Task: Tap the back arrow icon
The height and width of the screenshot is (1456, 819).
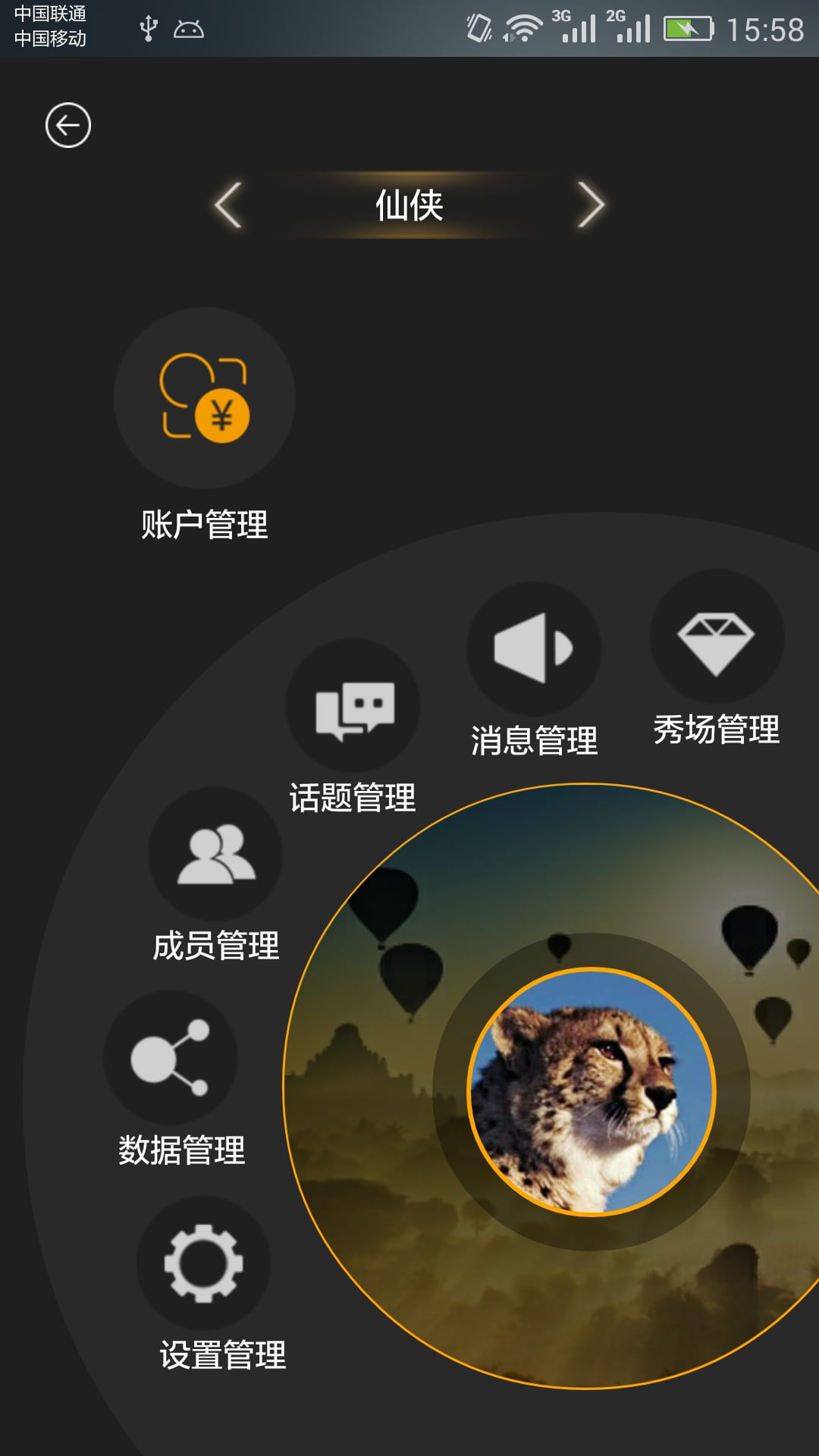Action: tap(68, 125)
